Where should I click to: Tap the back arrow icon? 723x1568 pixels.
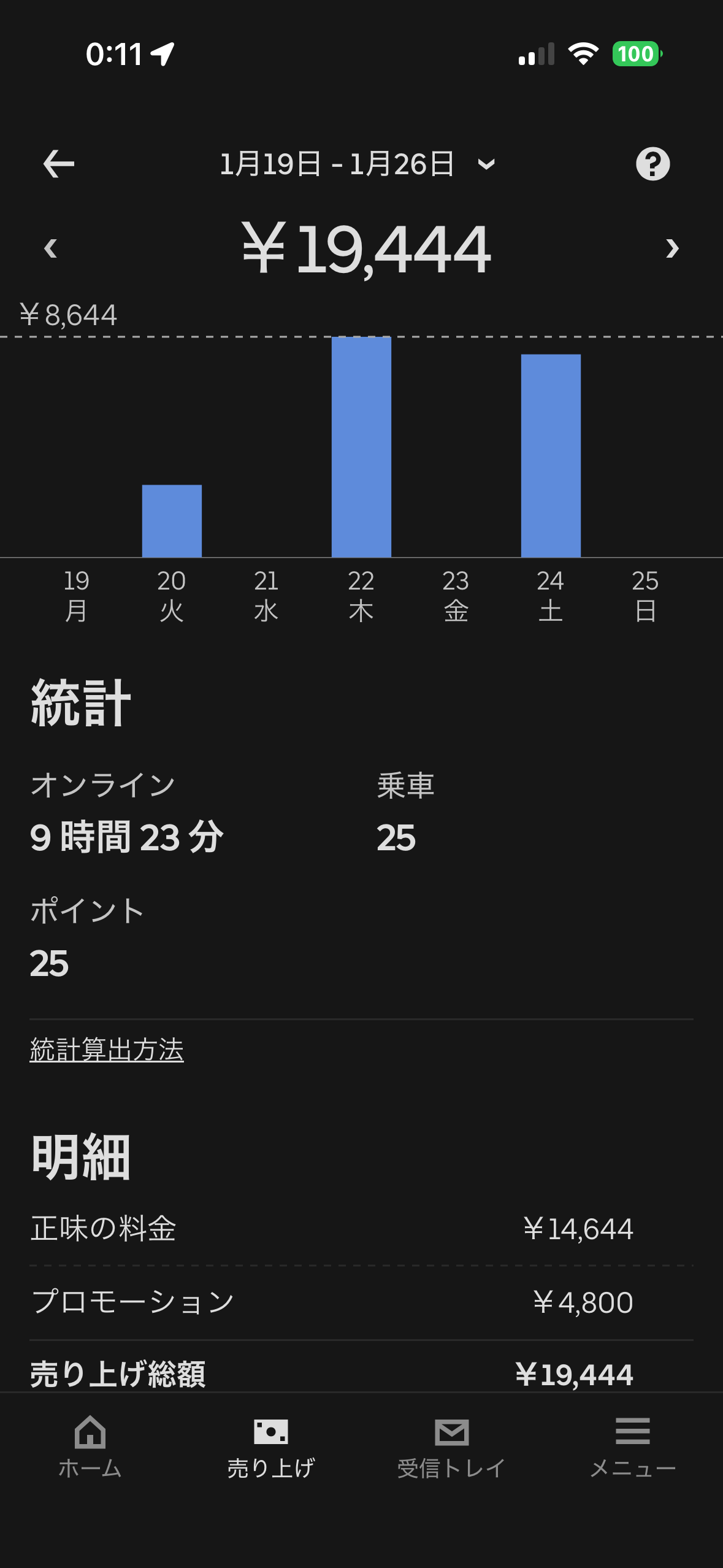58,163
